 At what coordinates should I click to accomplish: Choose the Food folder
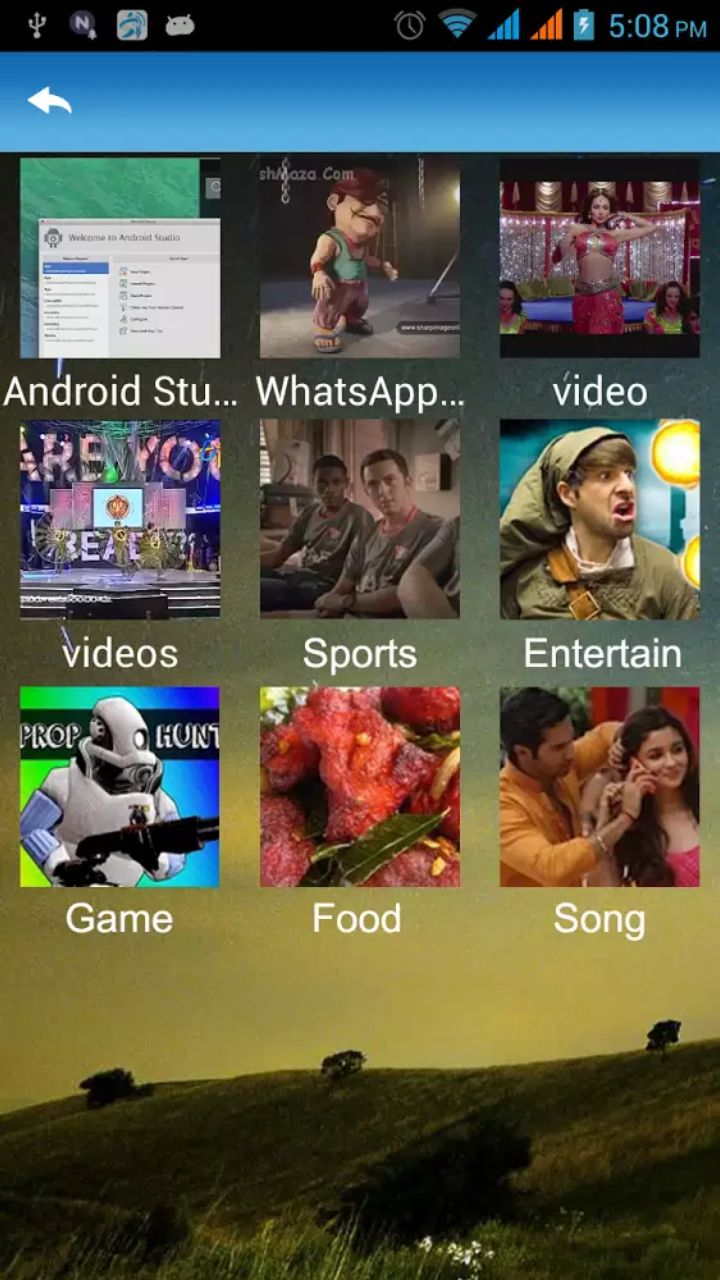coord(360,787)
